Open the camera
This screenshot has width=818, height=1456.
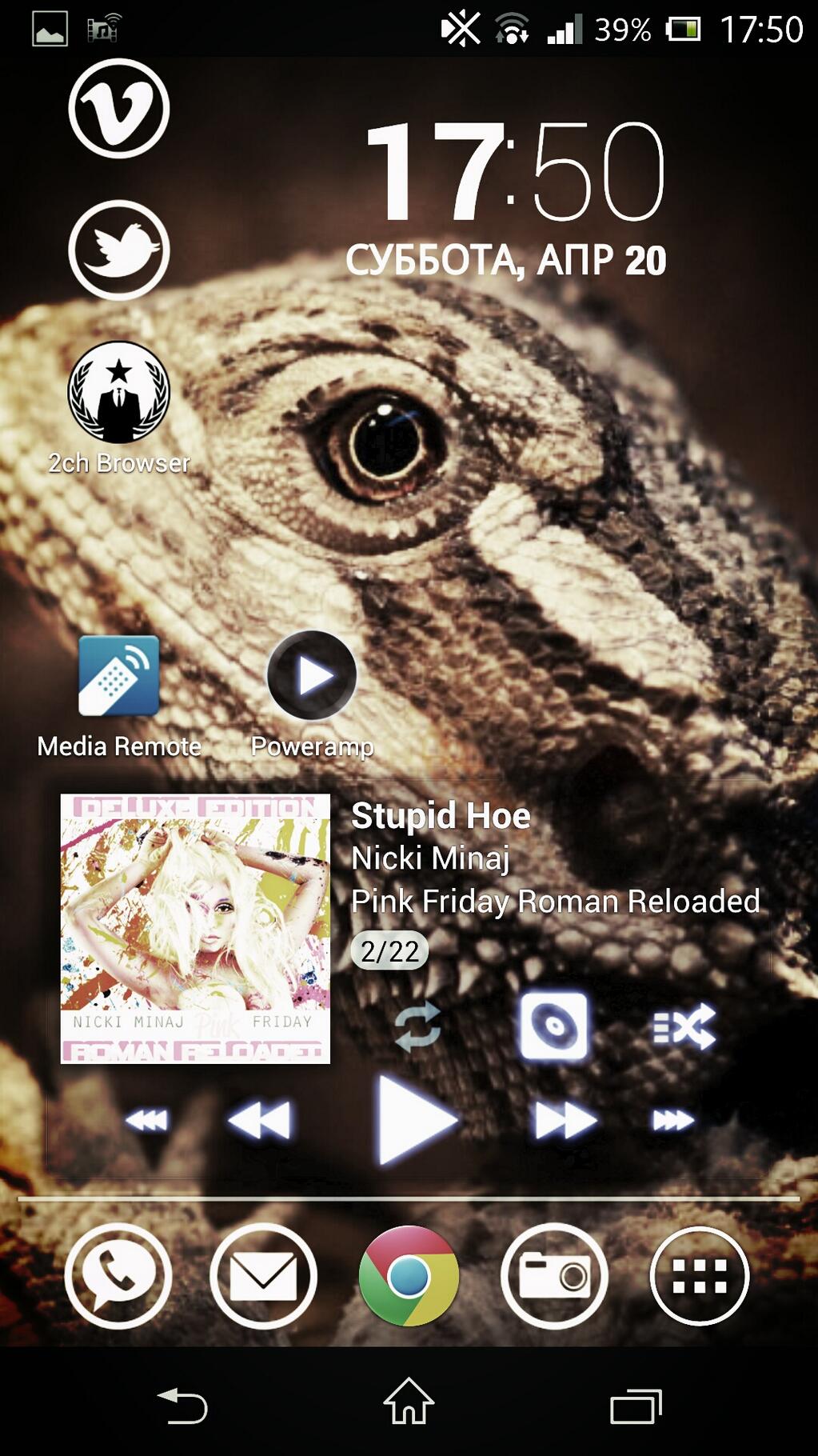554,1276
